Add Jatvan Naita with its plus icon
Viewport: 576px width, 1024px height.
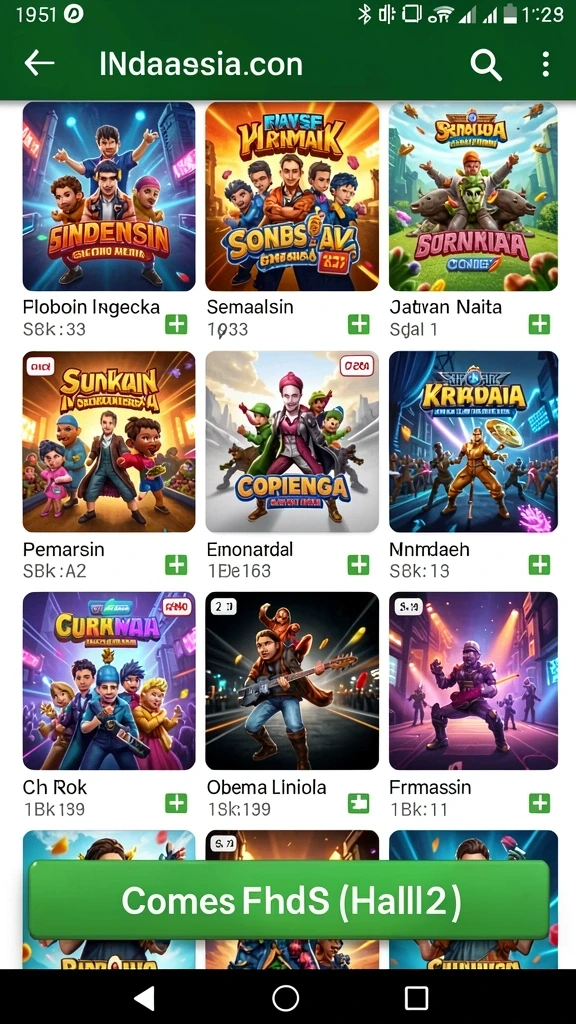(539, 324)
